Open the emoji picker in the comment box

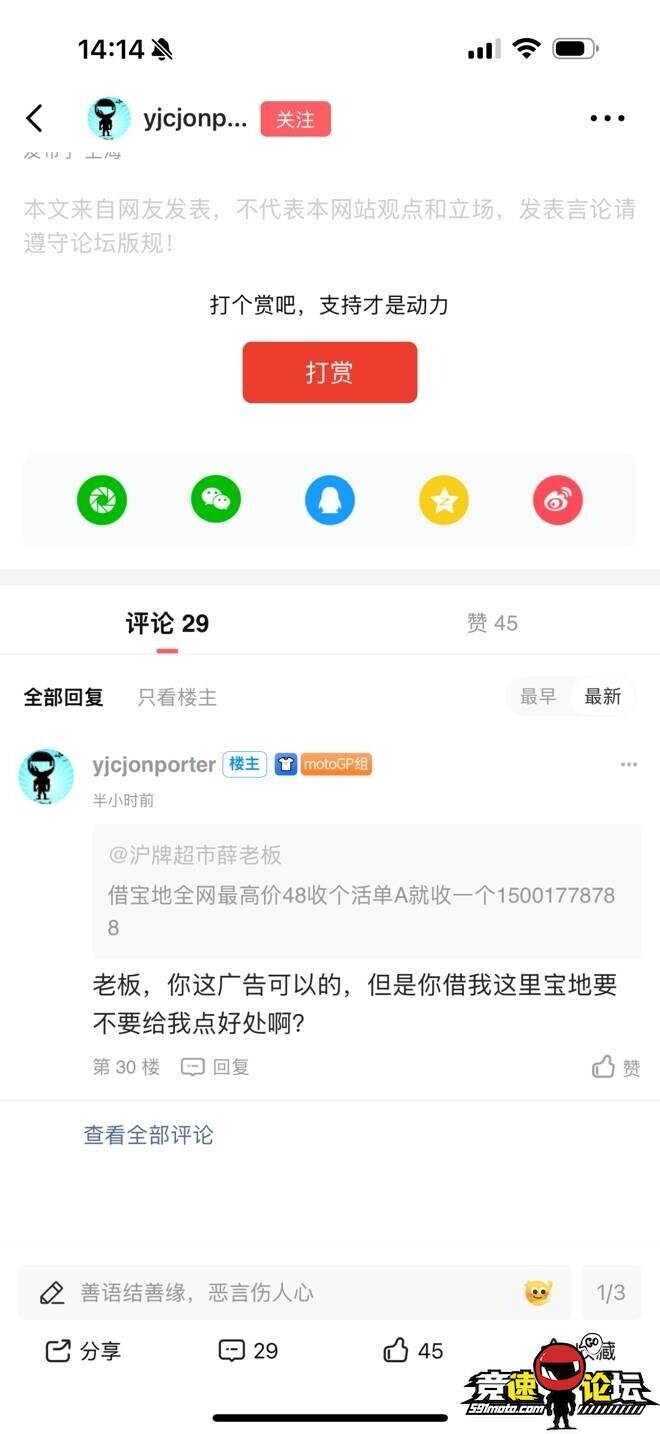point(538,1292)
